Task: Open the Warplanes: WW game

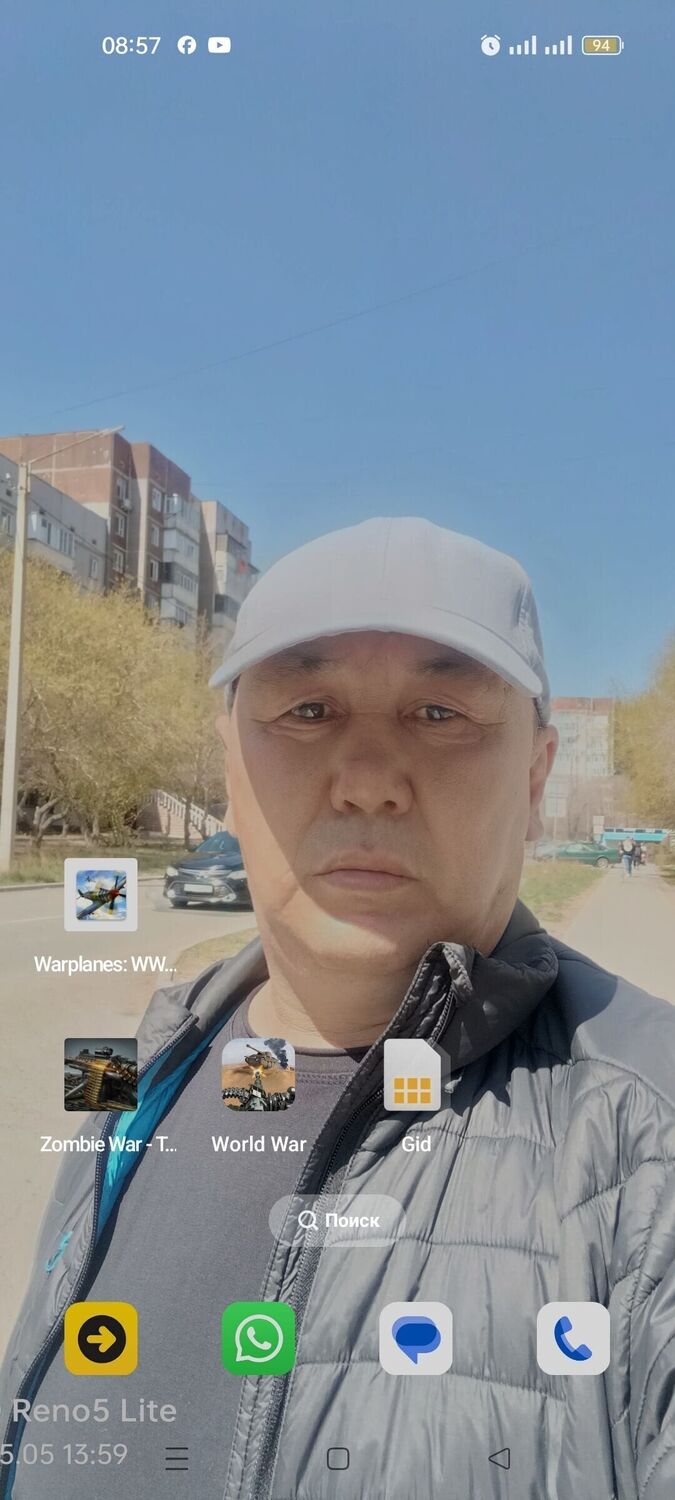Action: pyautogui.click(x=101, y=895)
